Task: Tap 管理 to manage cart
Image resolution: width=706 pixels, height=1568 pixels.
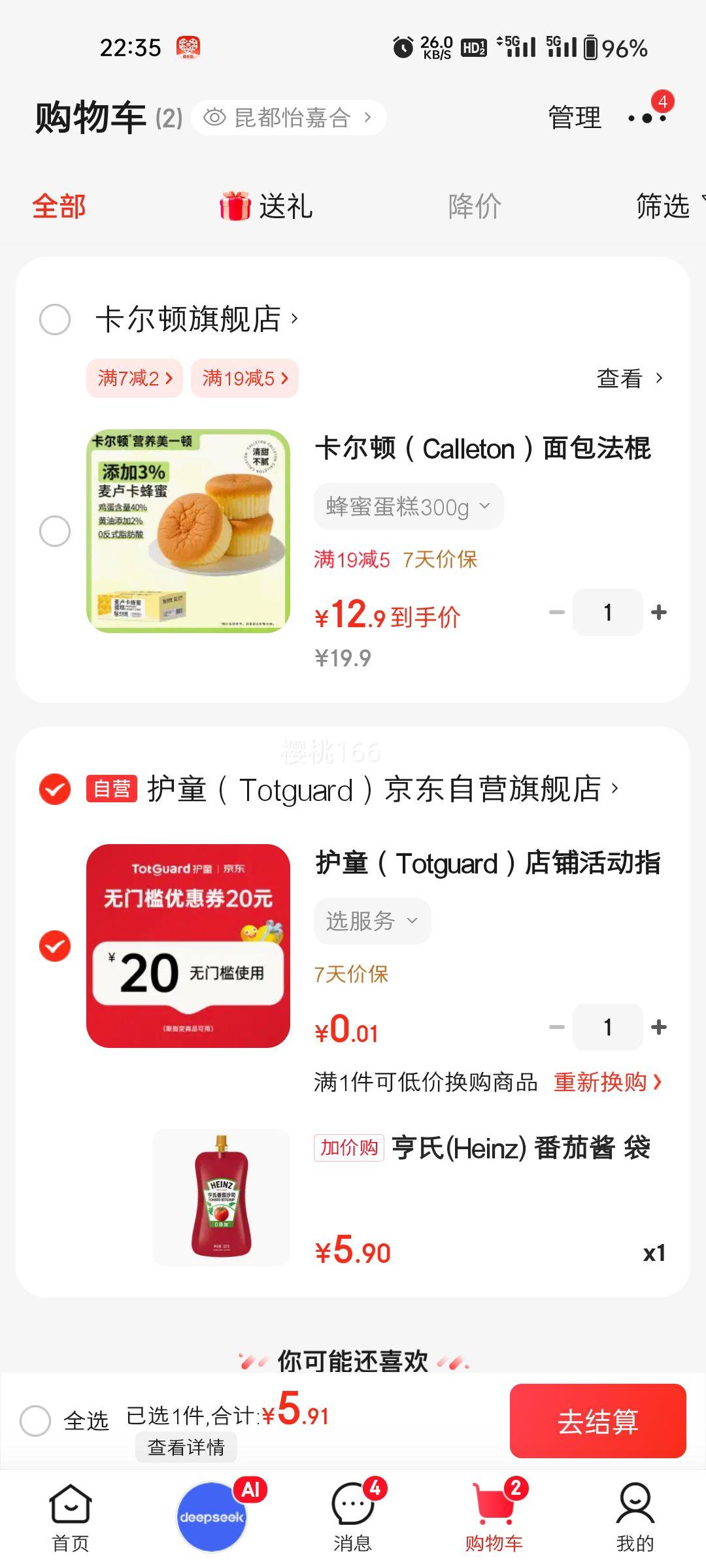Action: [x=575, y=118]
